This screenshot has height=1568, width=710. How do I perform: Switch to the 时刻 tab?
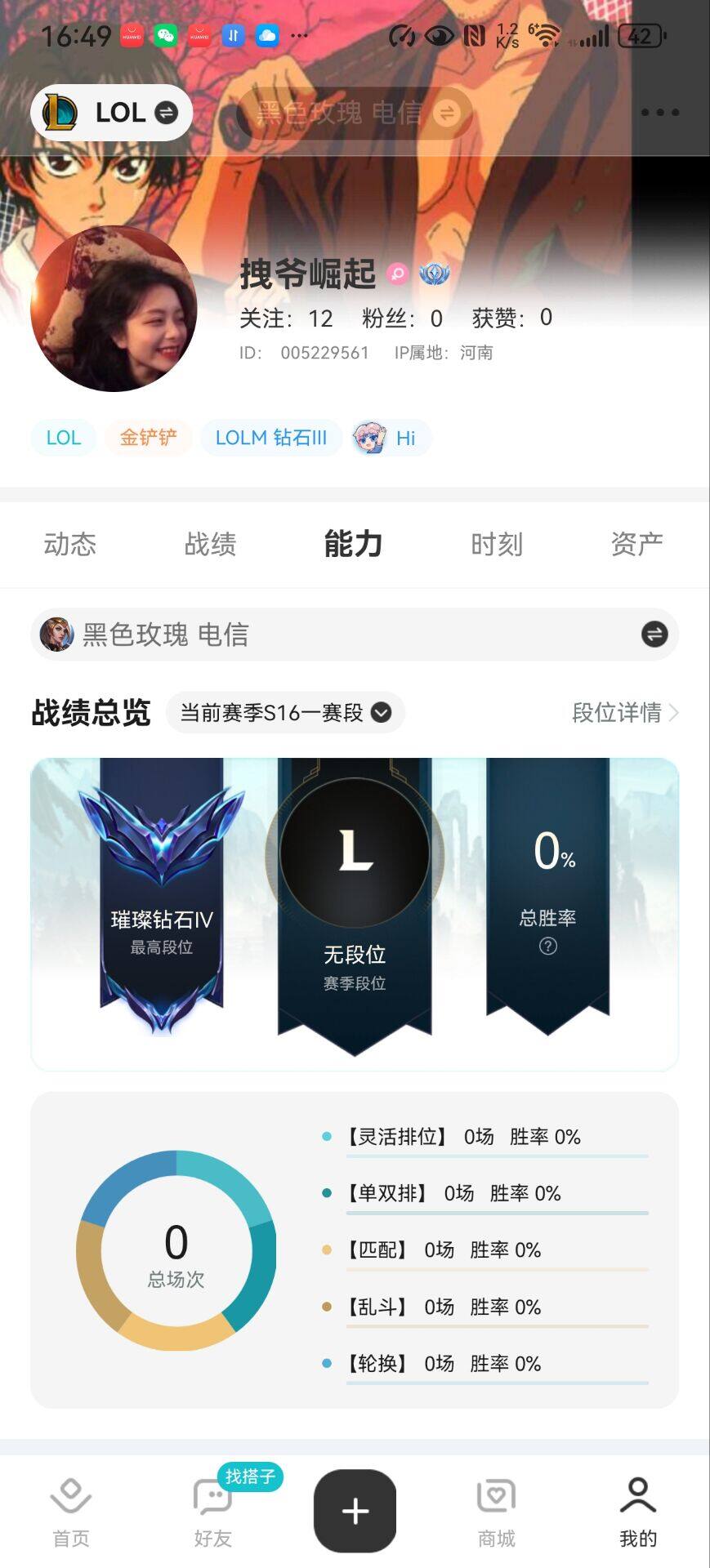(x=496, y=544)
